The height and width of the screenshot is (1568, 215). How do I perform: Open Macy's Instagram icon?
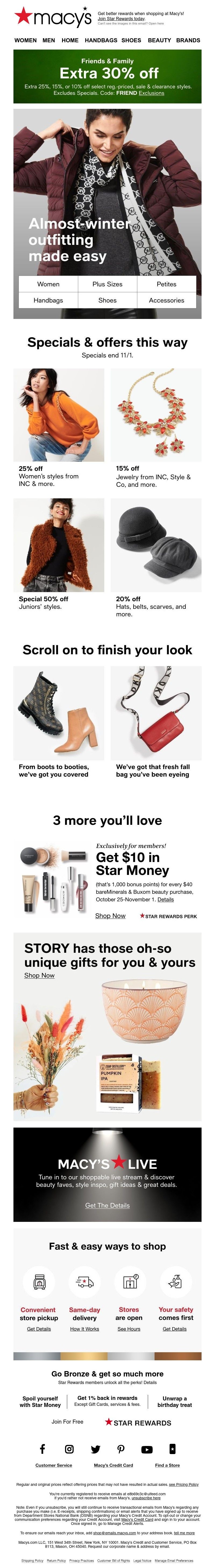coord(69,1449)
